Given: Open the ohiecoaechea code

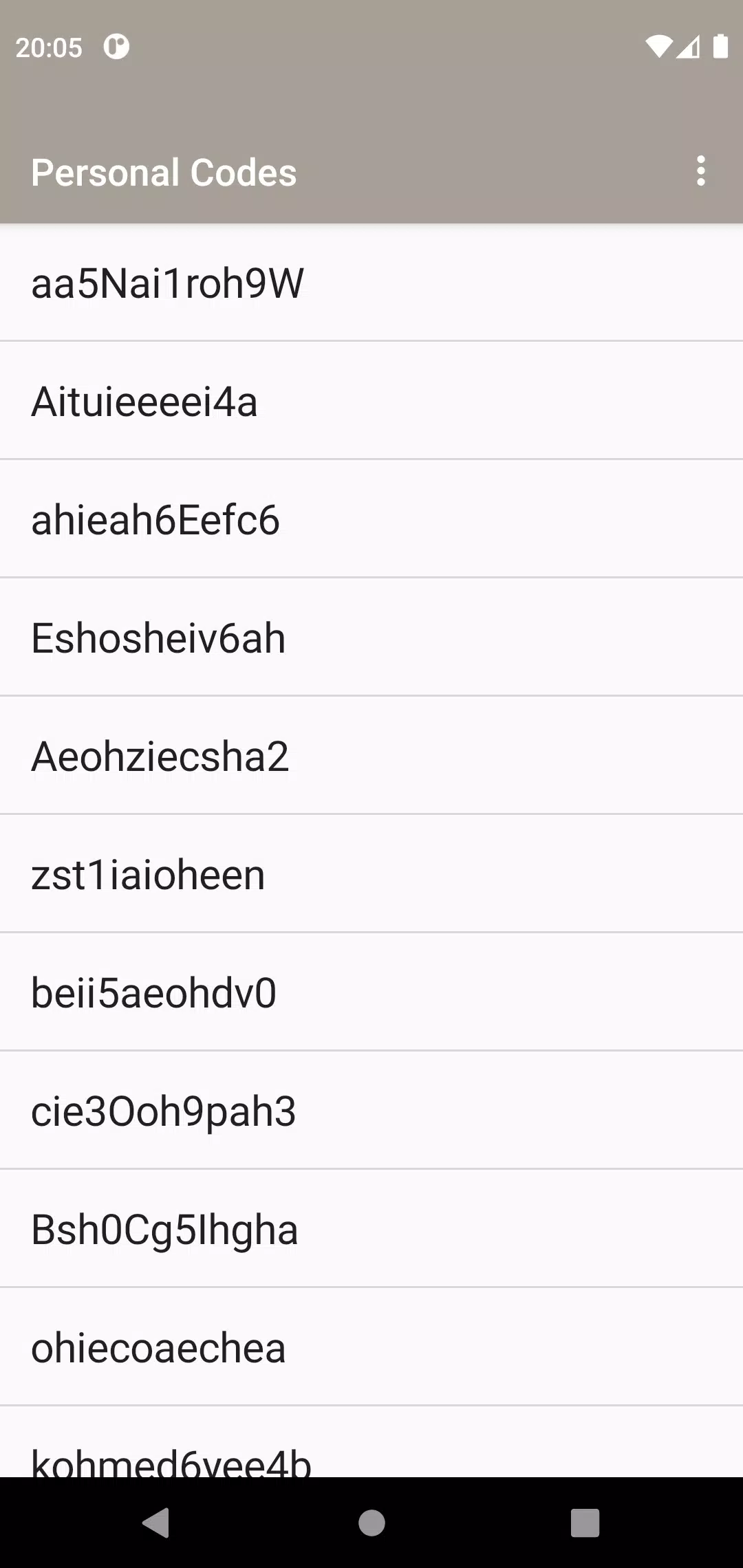Looking at the screenshot, I should [158, 1347].
